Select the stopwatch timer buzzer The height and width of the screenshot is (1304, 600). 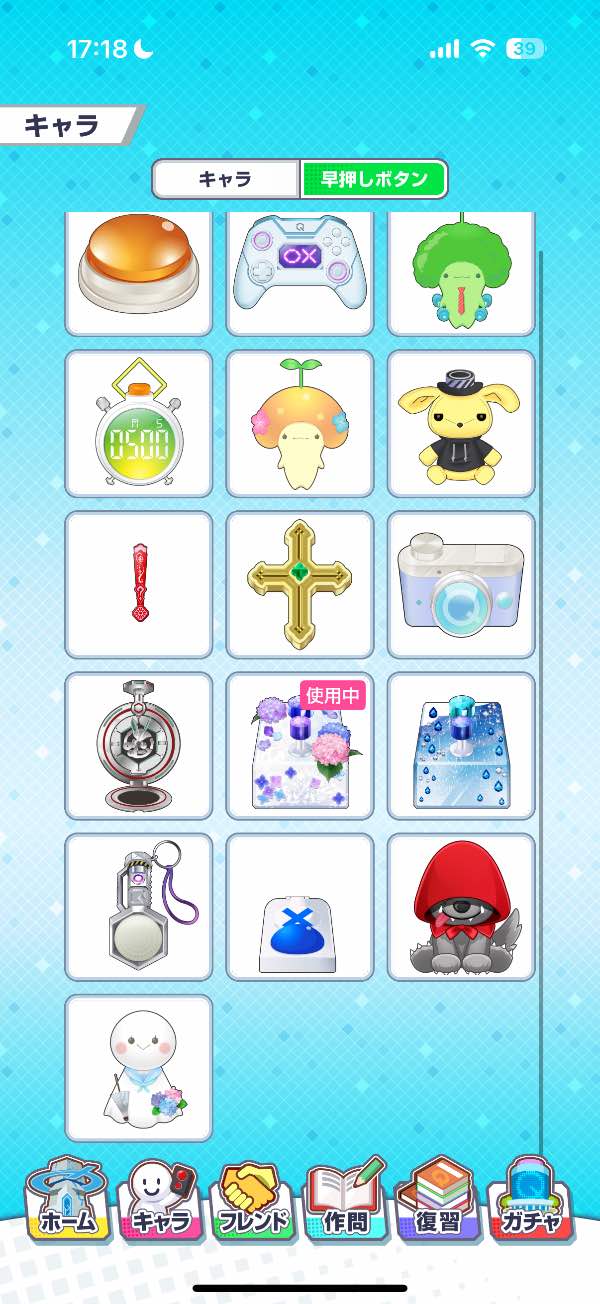pyautogui.click(x=139, y=423)
